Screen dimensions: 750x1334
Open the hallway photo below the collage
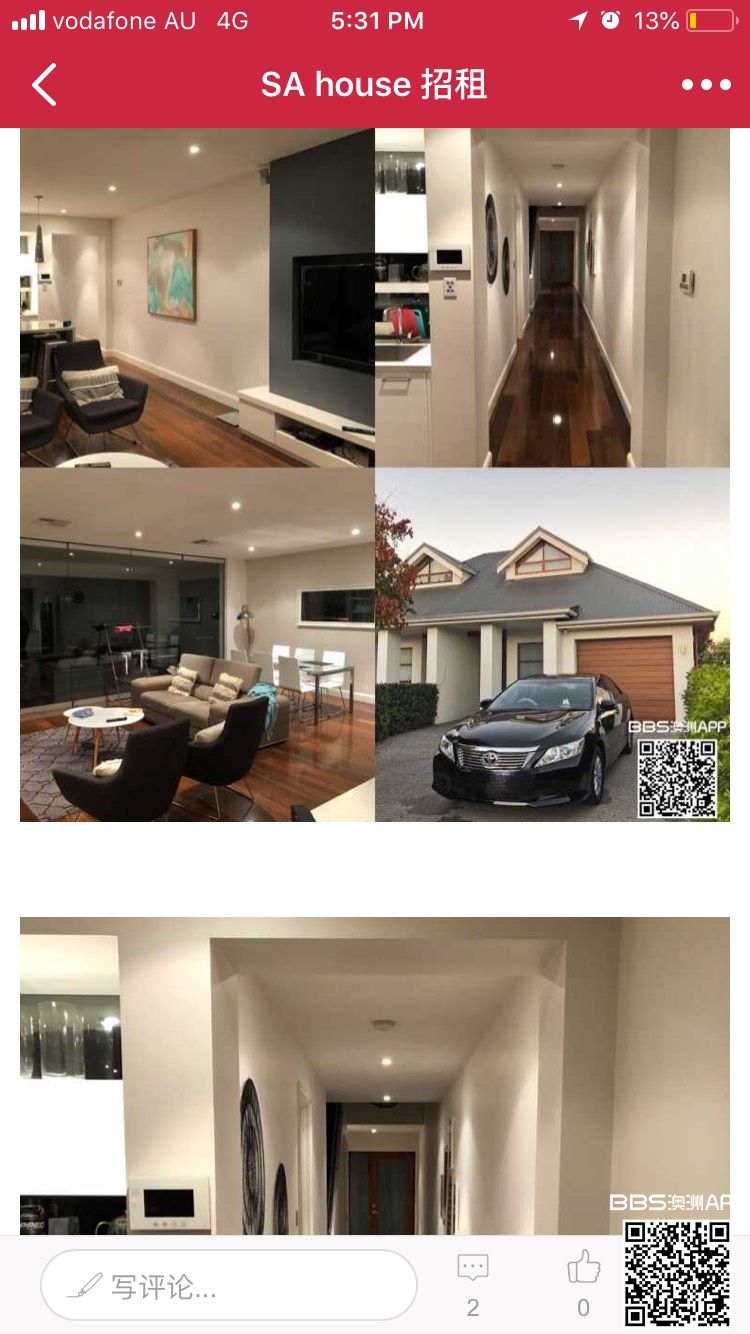pos(375,1075)
